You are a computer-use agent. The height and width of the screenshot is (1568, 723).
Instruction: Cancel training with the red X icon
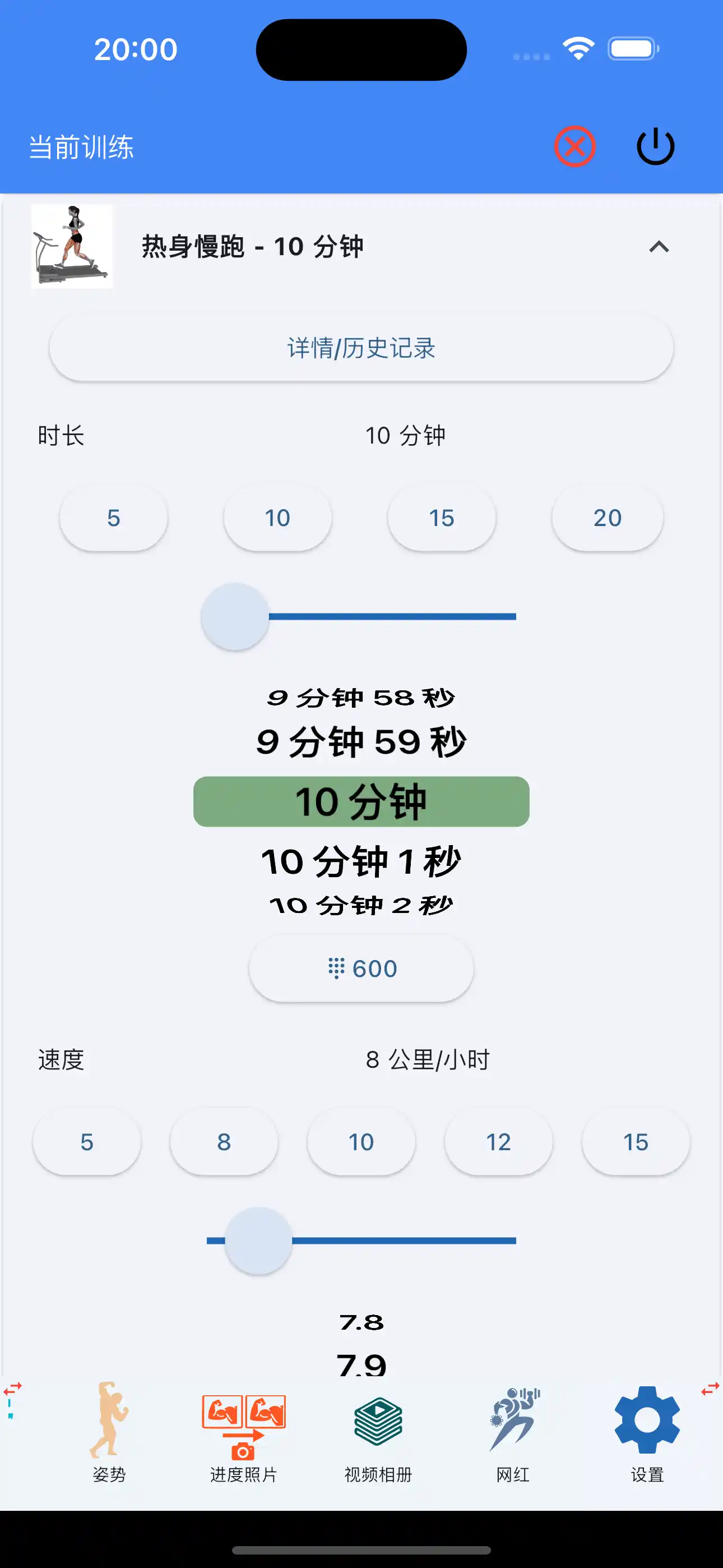(x=574, y=145)
